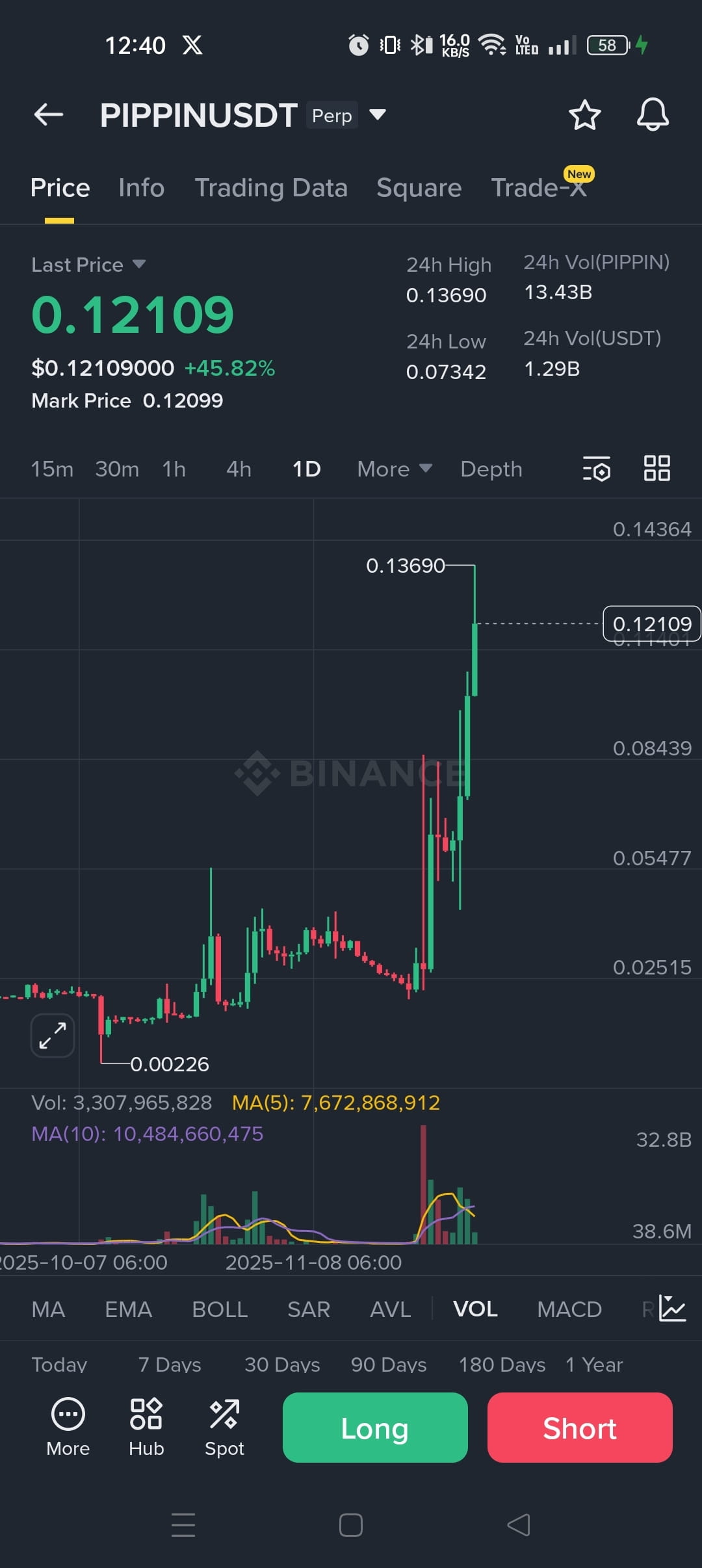This screenshot has height=1568, width=702.
Task: Open the Trade-X tab
Action: [538, 188]
